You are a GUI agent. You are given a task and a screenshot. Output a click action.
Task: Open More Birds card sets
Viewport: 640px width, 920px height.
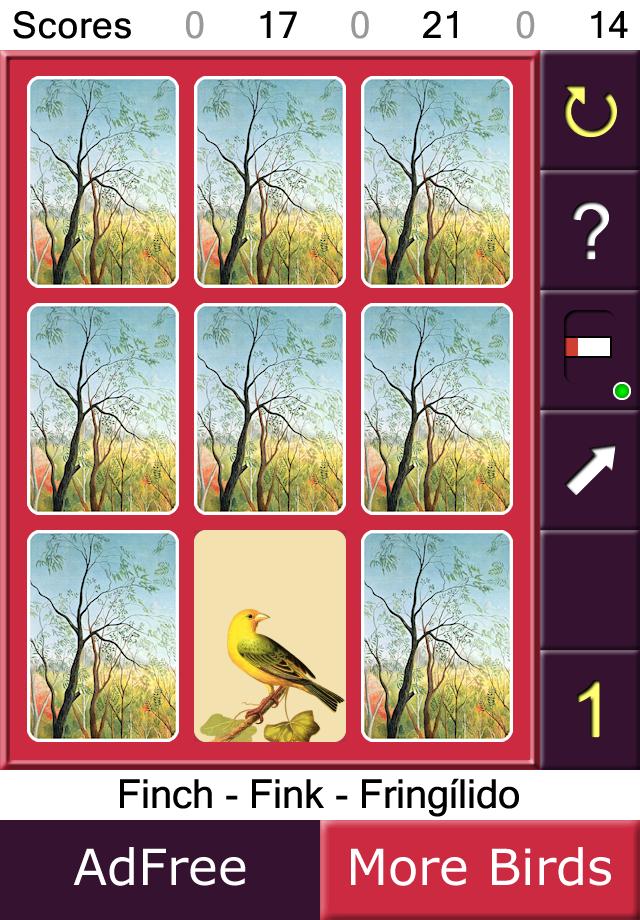(480, 868)
